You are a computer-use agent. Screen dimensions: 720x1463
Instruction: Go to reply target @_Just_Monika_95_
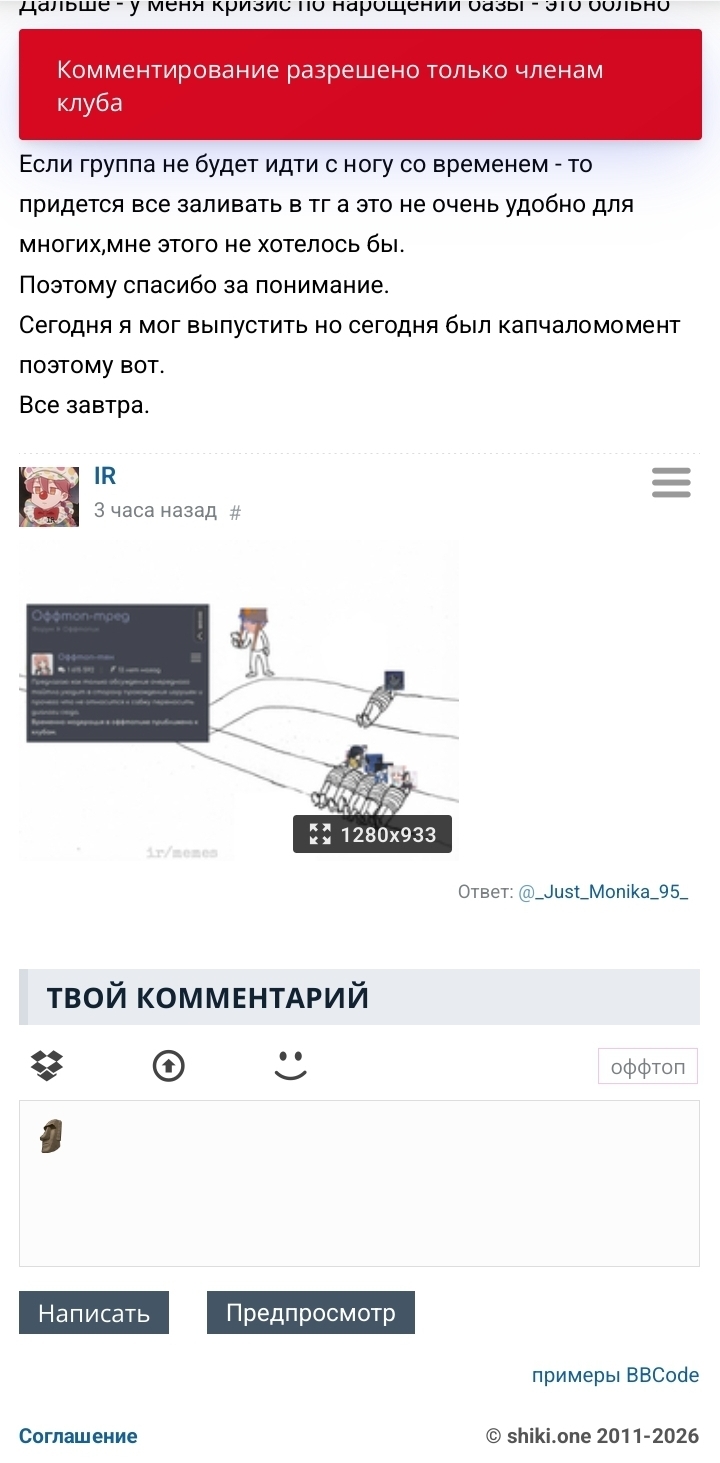coord(603,893)
